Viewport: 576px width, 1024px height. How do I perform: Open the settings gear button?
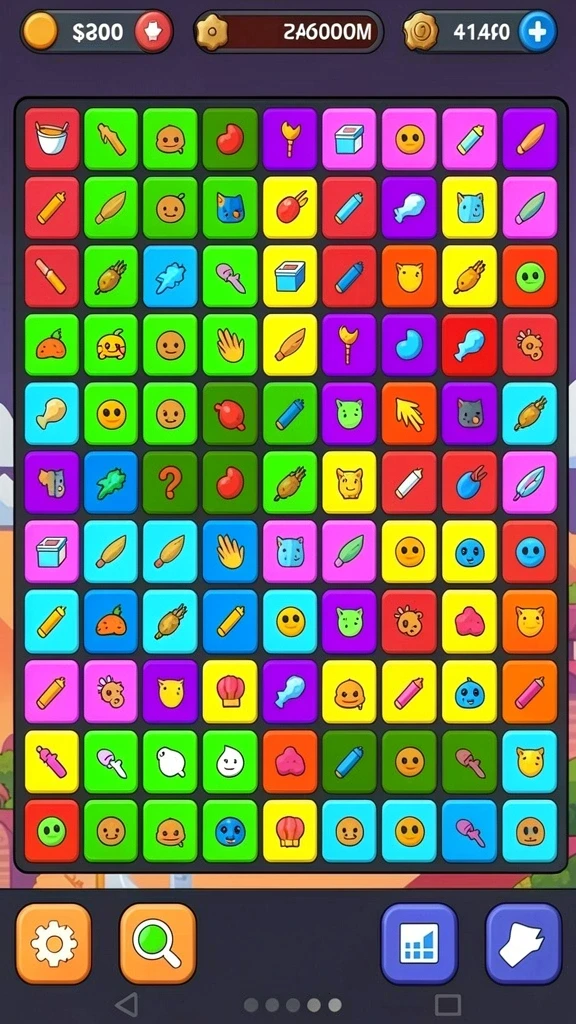point(54,943)
